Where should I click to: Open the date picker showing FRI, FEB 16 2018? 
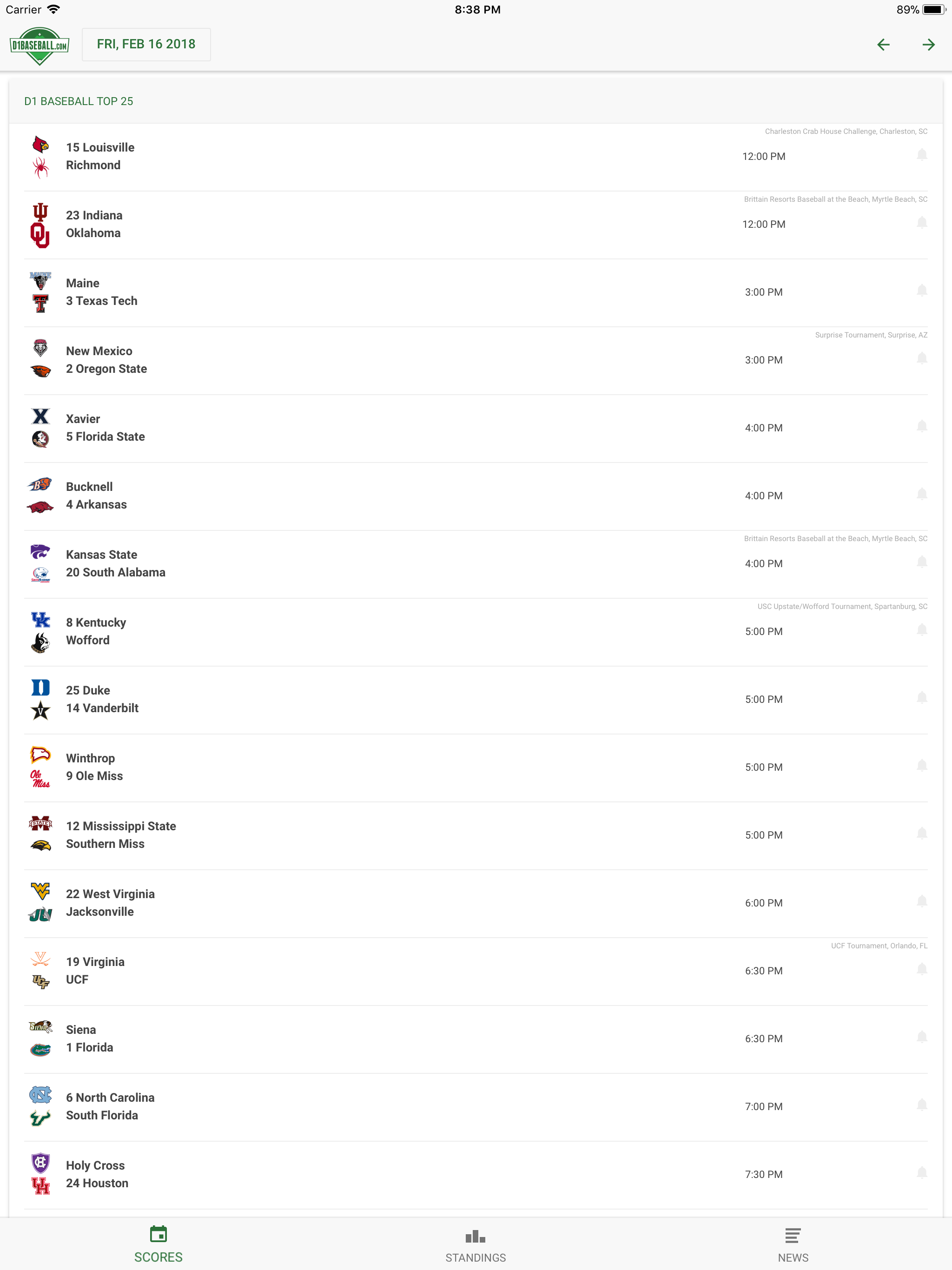(x=146, y=44)
